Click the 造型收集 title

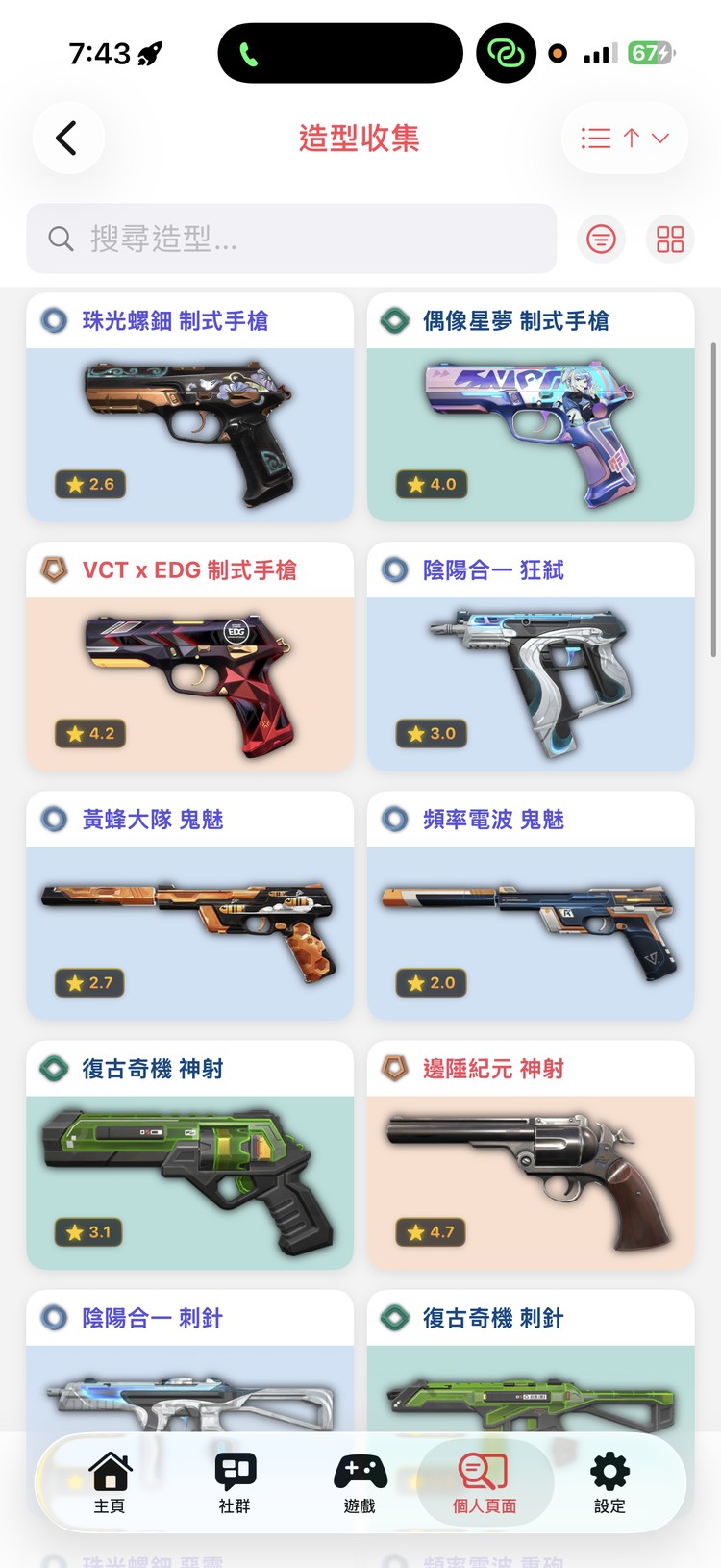click(x=360, y=138)
